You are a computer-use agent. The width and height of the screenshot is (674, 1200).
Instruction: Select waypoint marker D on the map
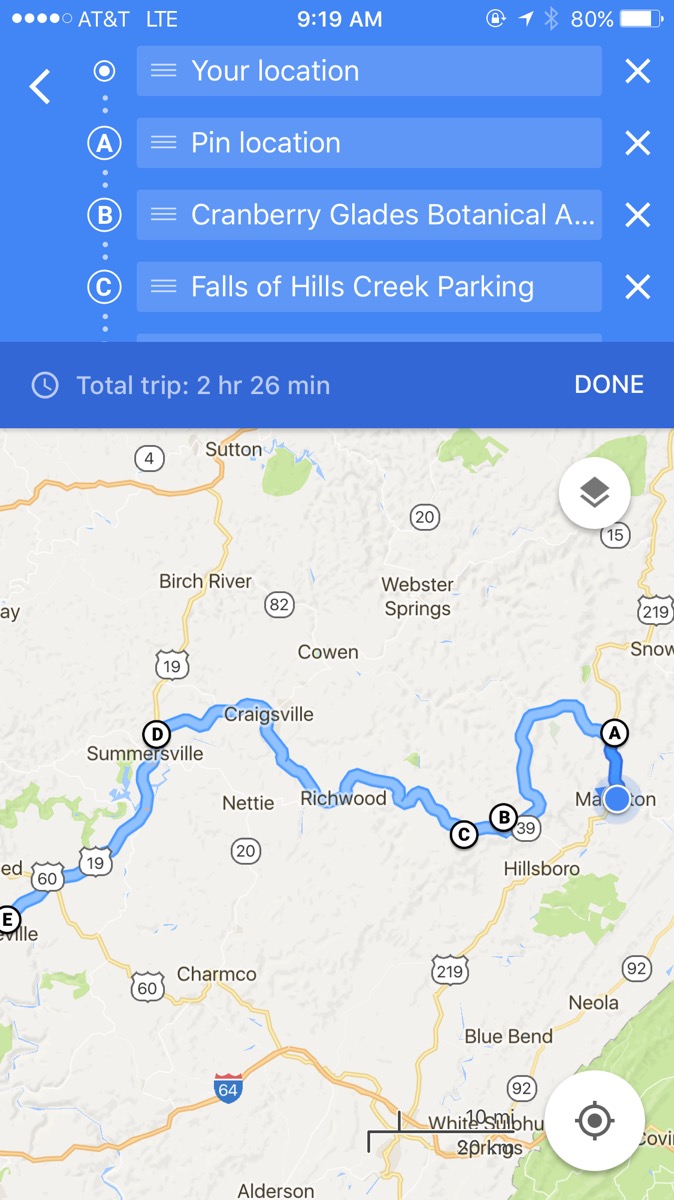coord(156,734)
